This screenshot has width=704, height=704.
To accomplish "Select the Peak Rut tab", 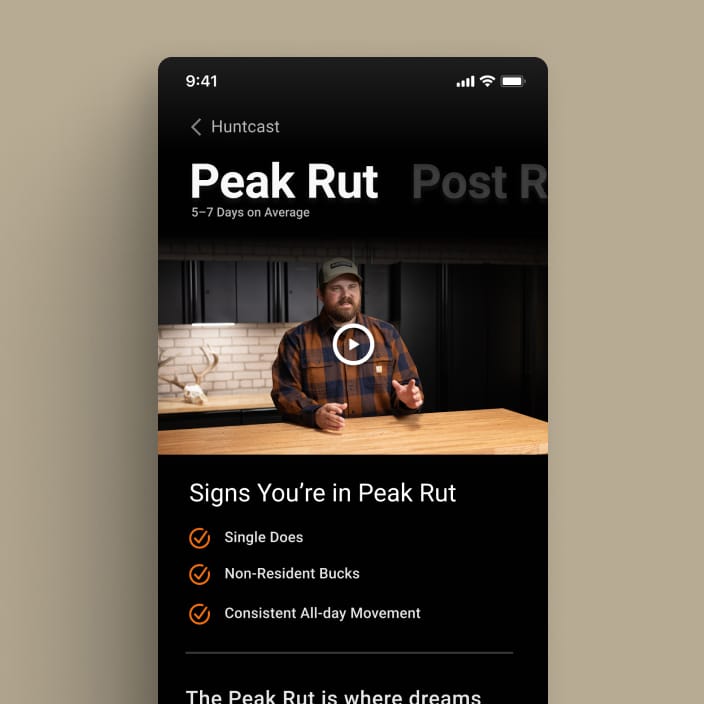I will click(284, 182).
